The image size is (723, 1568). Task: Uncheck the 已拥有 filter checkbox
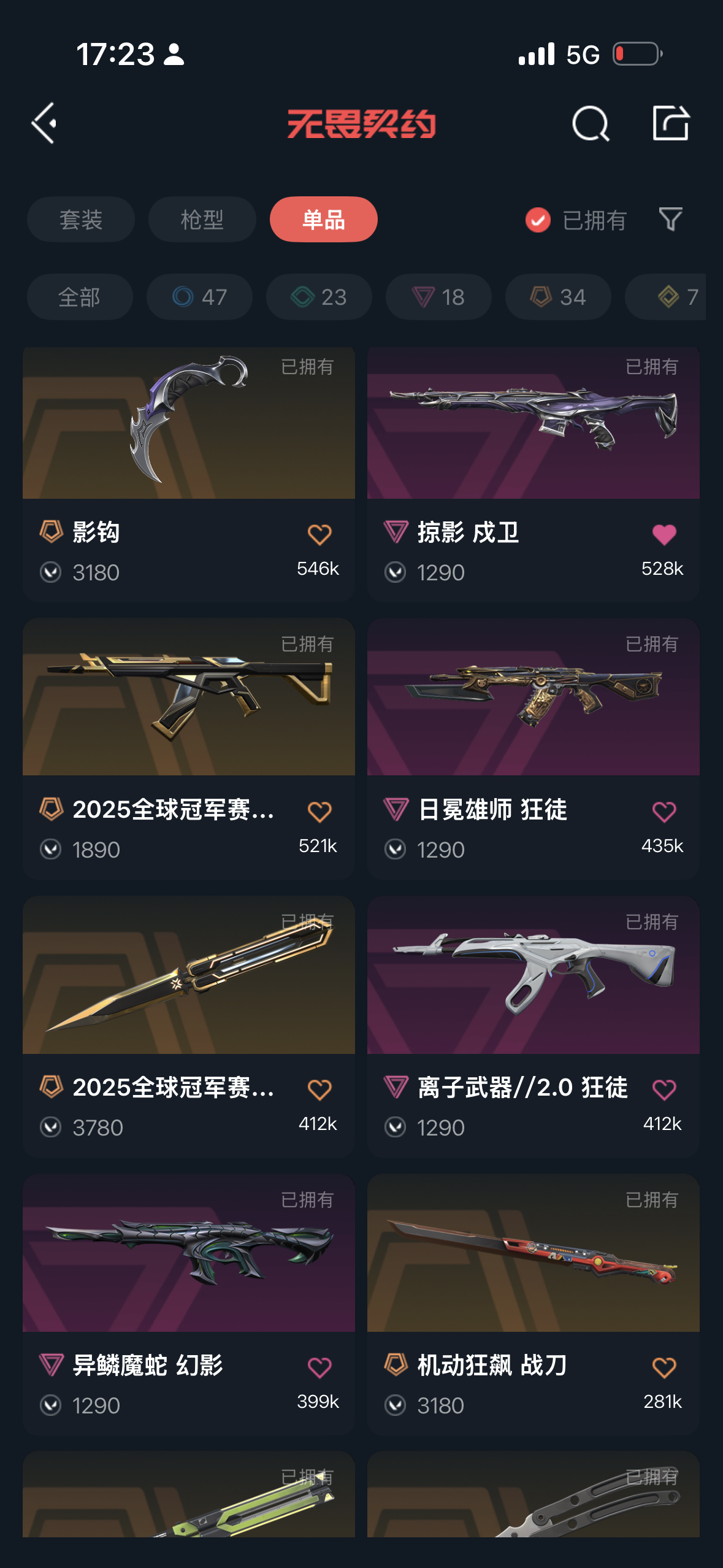pyautogui.click(x=538, y=220)
